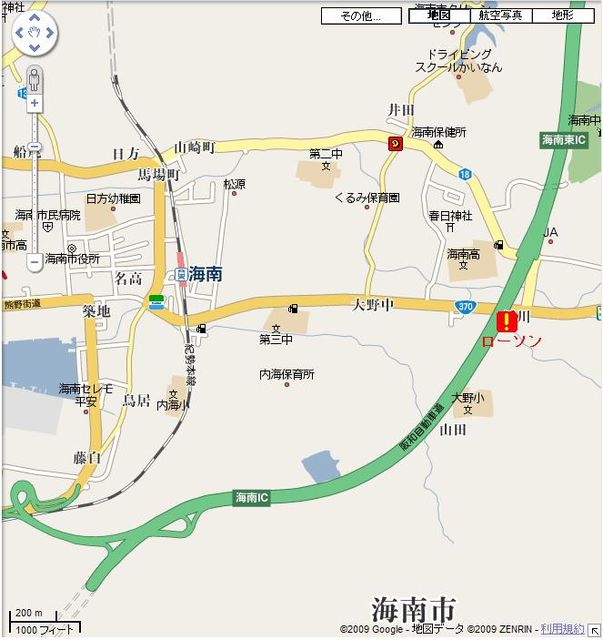
Task: Tap the red ローソン marker
Action: pos(507,321)
